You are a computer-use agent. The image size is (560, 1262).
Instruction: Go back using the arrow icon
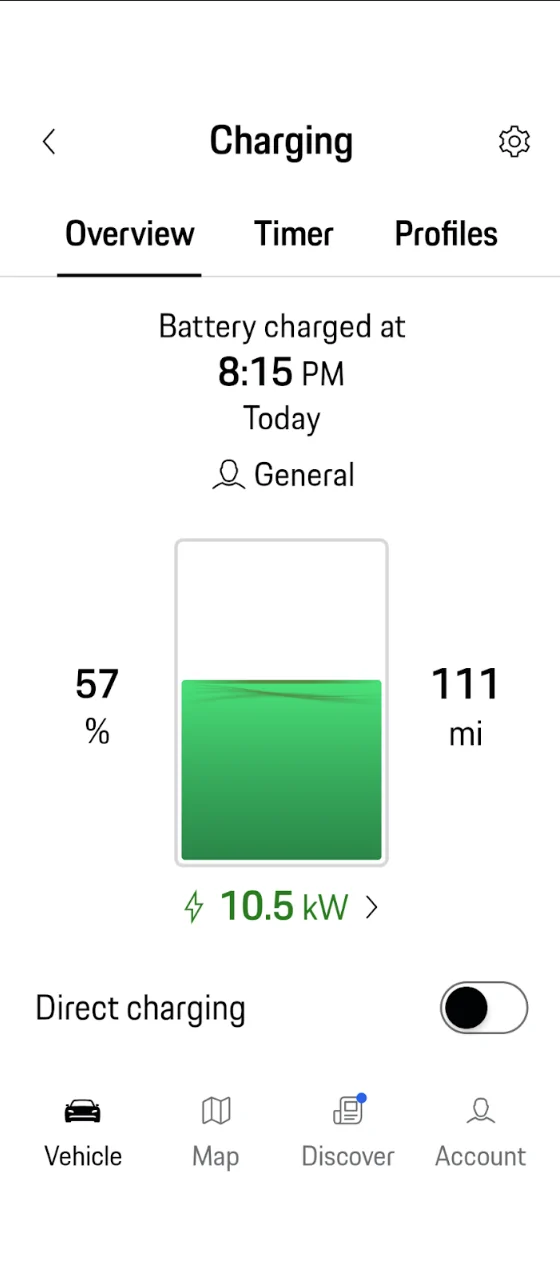[x=49, y=142]
